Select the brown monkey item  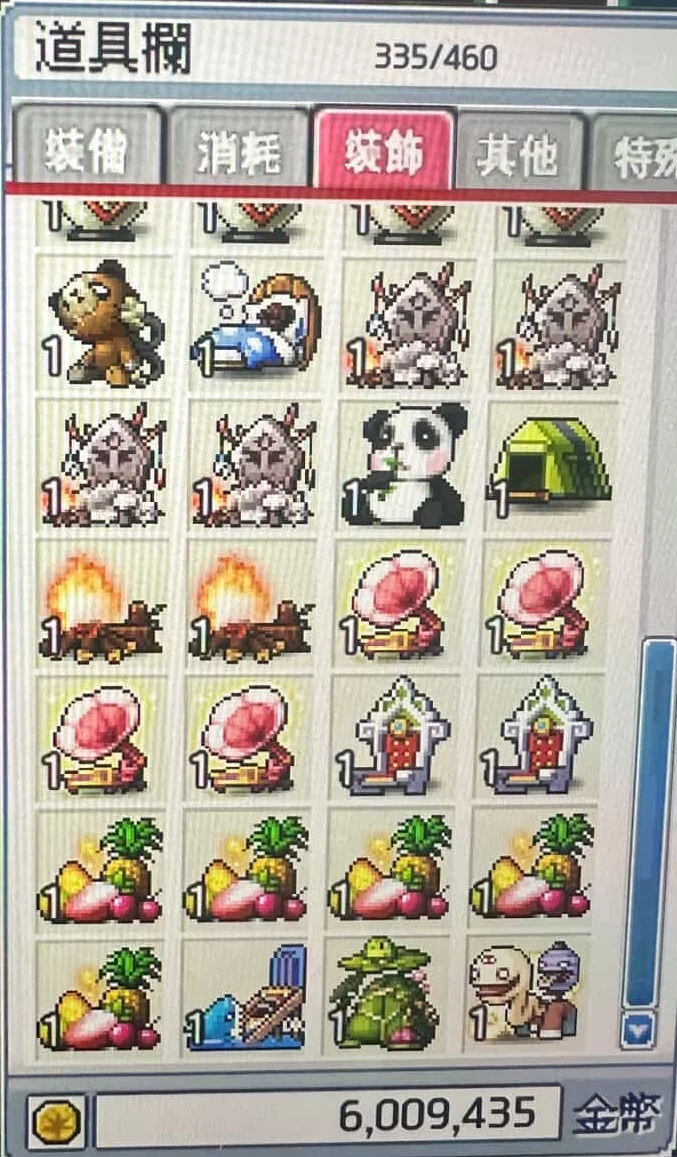tap(104, 323)
